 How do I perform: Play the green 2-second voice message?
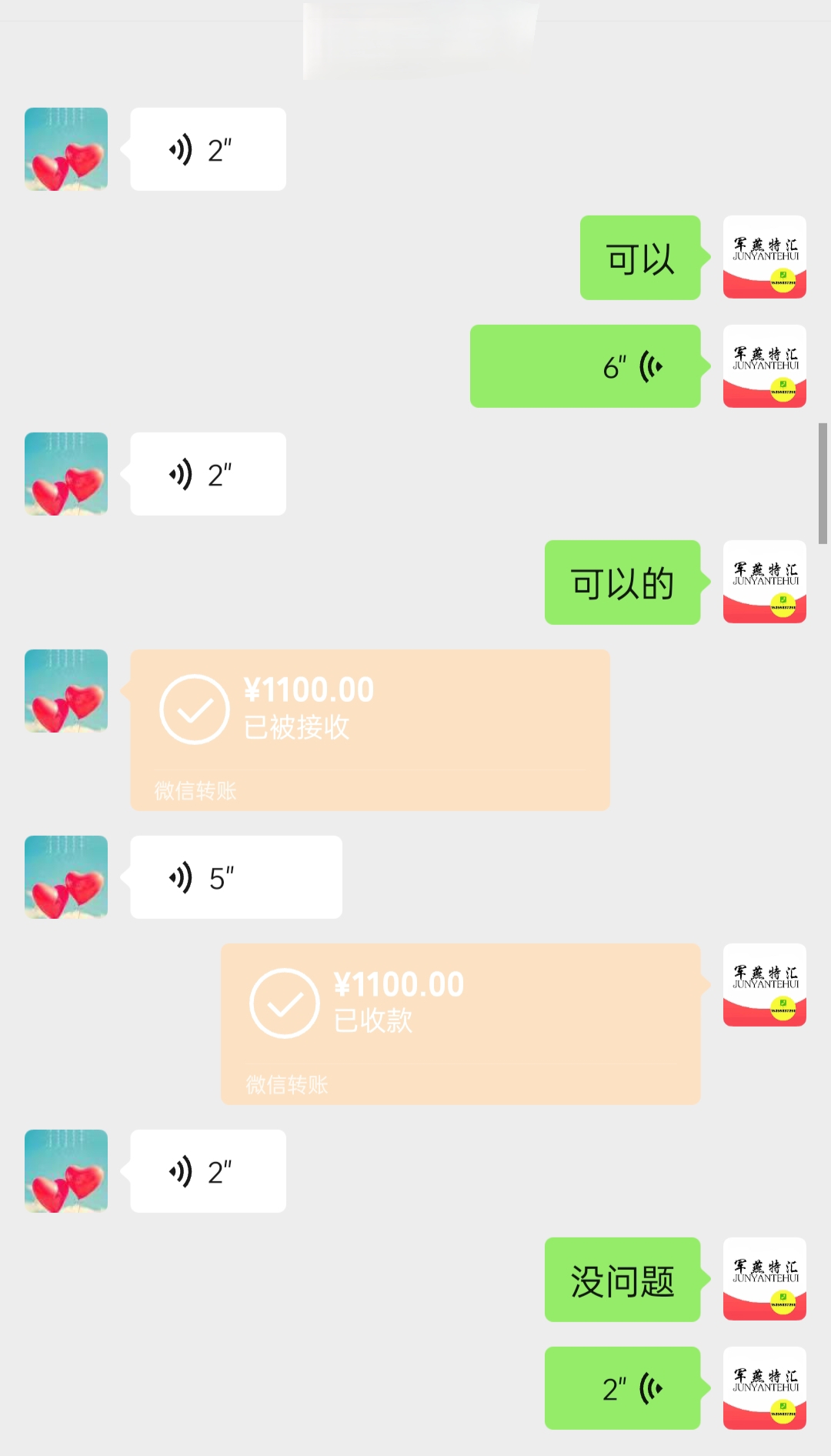pyautogui.click(x=622, y=1388)
